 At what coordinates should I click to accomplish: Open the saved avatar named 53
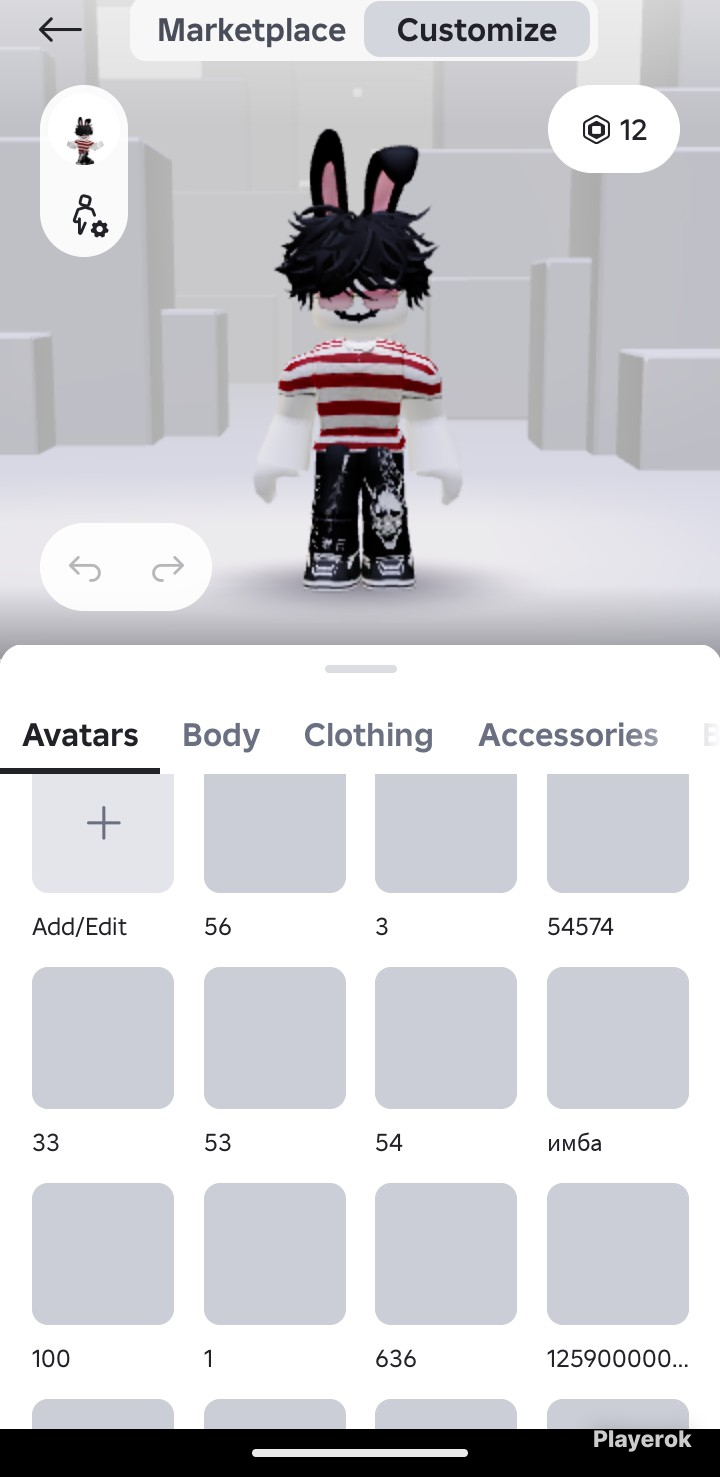point(275,1038)
